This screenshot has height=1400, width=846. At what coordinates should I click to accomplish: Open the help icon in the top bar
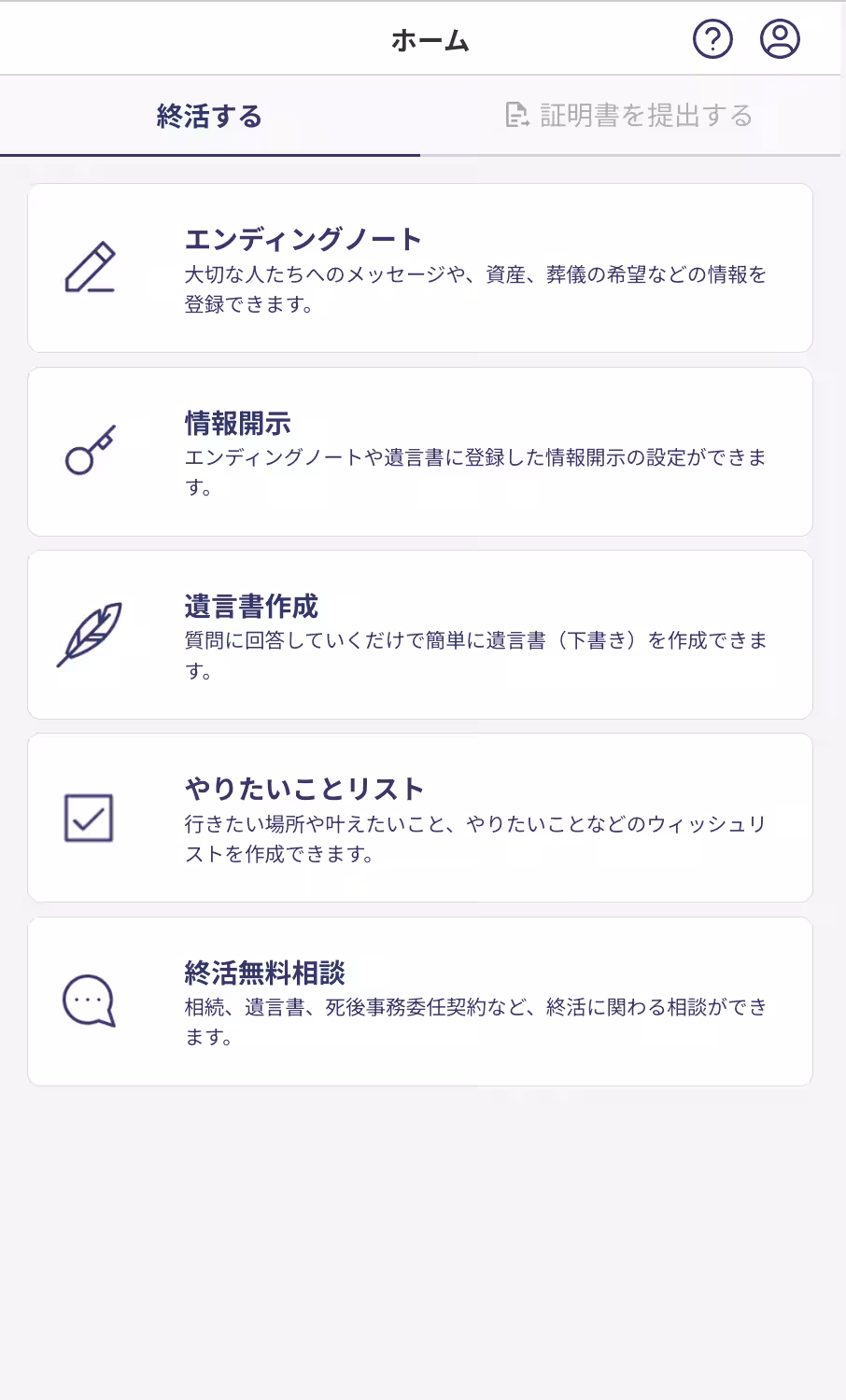[712, 39]
